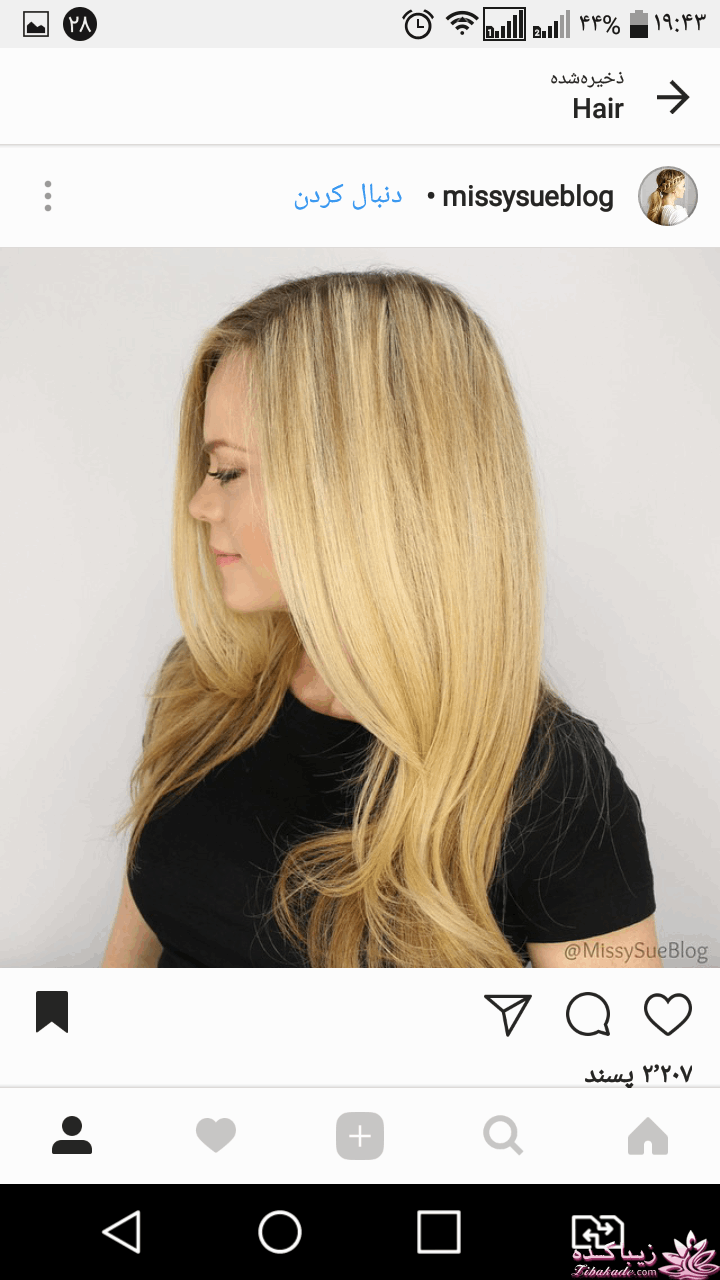Open comments with the speech bubble icon
This screenshot has width=720, height=1280.
pos(588,1014)
